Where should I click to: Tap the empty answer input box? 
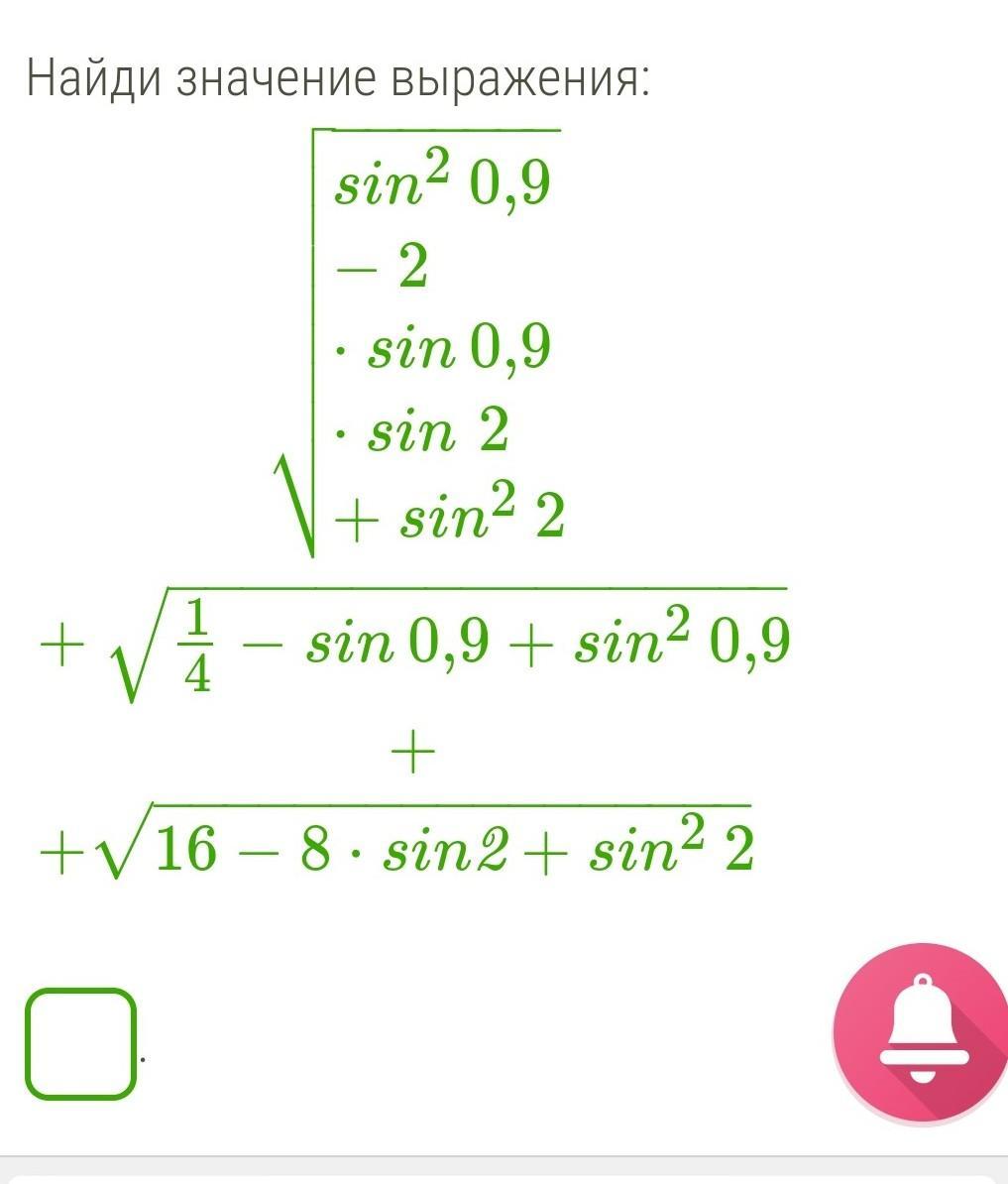(x=79, y=1043)
